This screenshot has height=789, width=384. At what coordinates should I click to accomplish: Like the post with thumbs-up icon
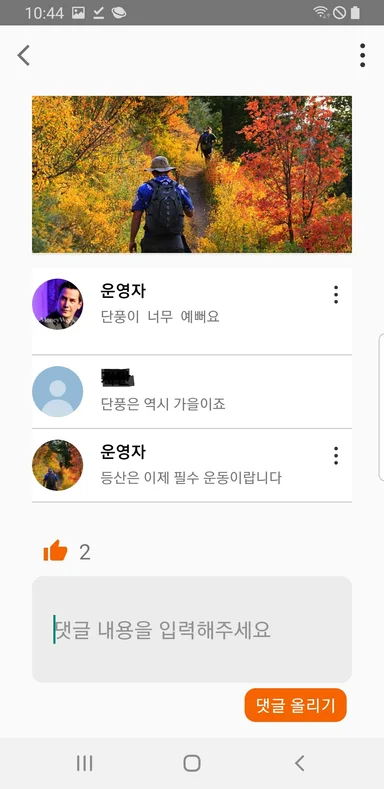55,551
